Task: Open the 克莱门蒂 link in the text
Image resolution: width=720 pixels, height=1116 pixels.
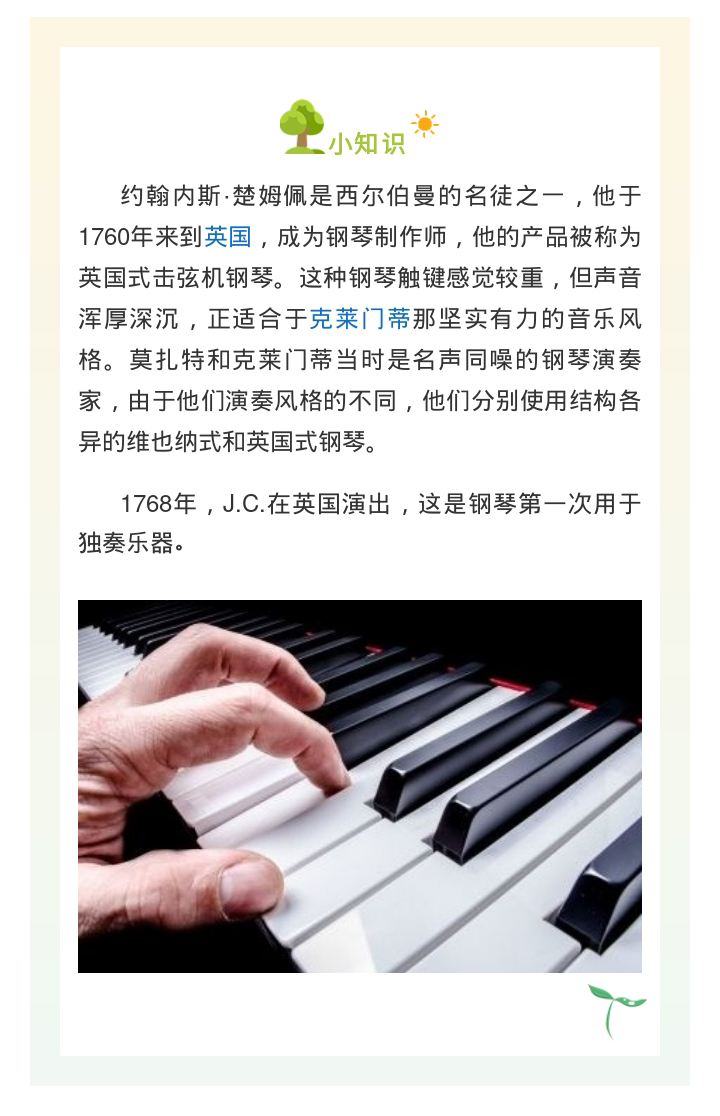Action: [359, 319]
